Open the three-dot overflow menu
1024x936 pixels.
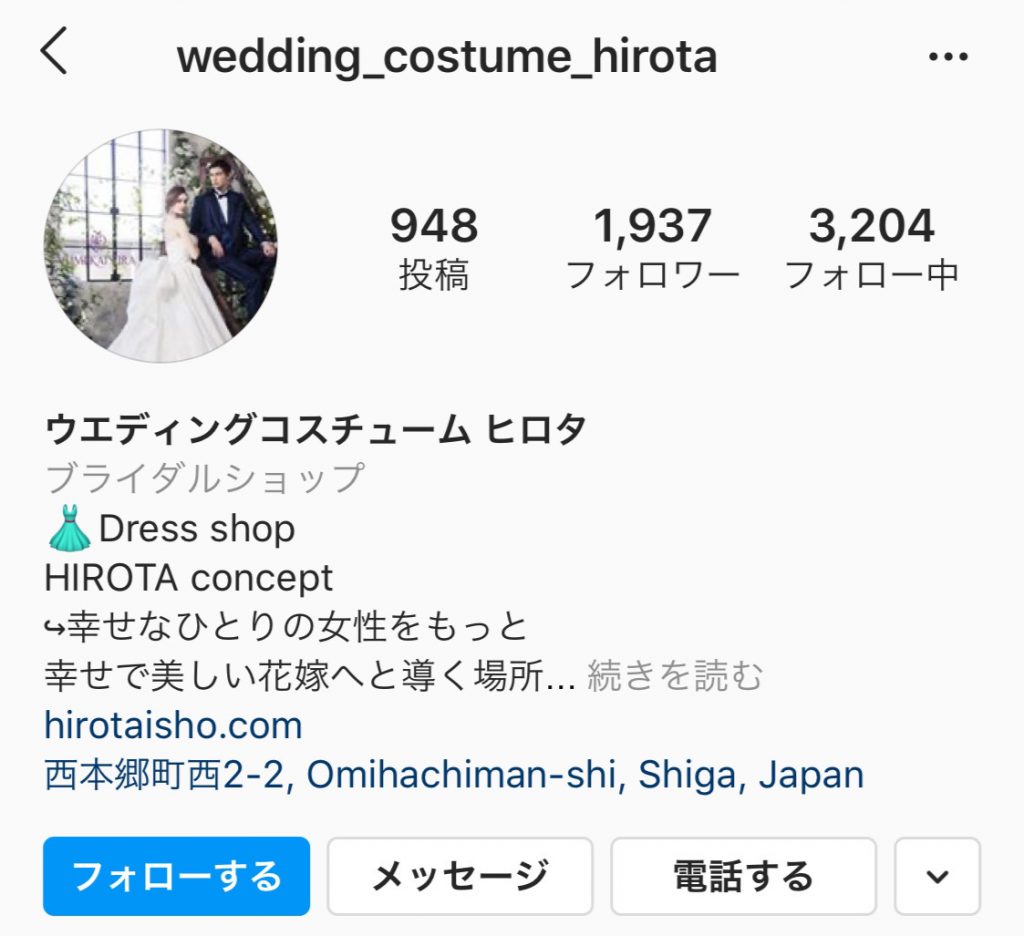948,57
